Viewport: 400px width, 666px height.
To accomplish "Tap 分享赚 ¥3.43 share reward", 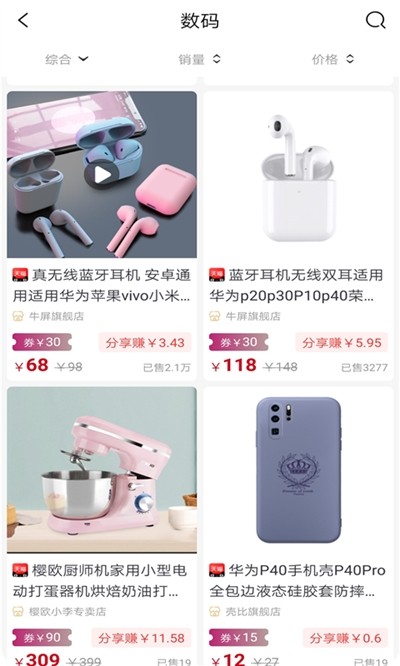I will coord(145,342).
